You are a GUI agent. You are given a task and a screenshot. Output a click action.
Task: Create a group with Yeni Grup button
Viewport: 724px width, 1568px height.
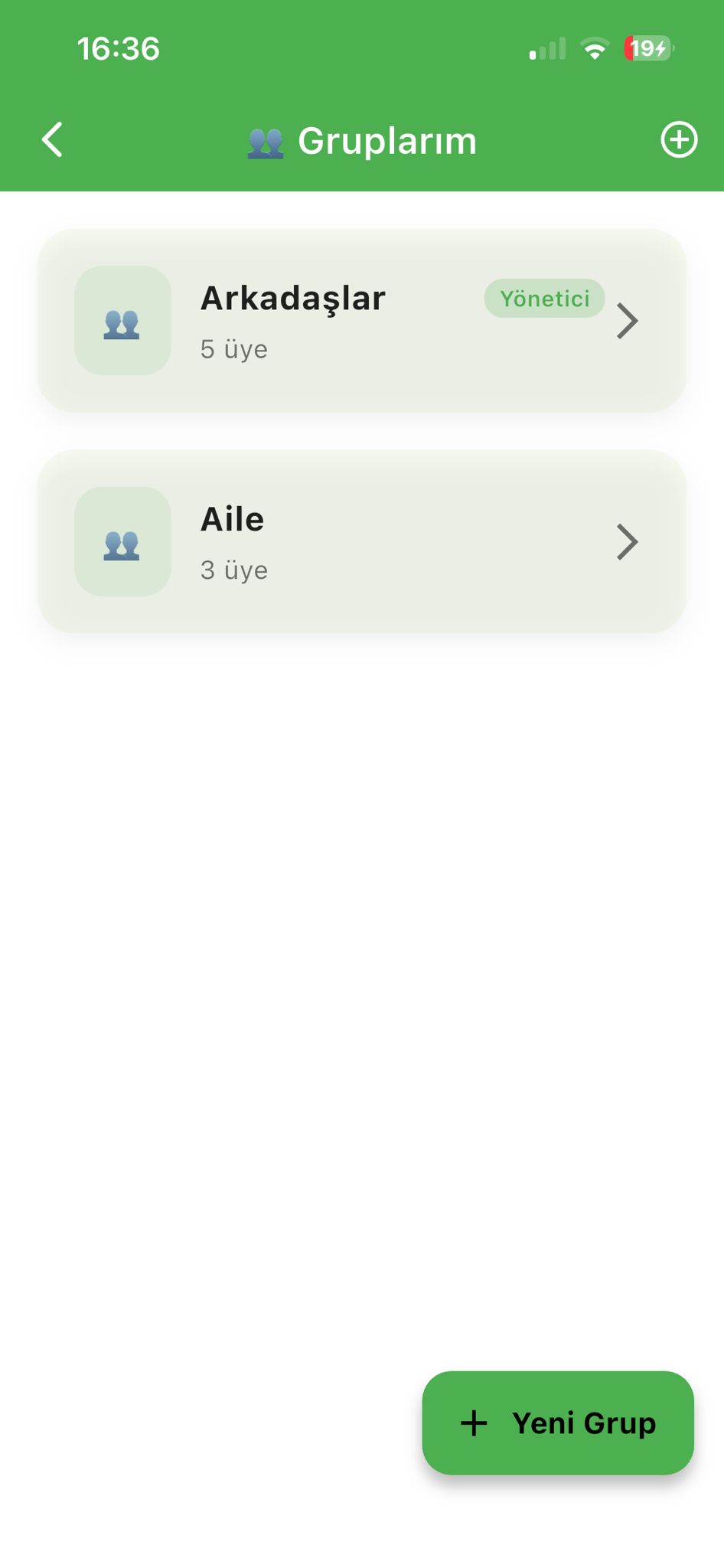coord(557,1423)
